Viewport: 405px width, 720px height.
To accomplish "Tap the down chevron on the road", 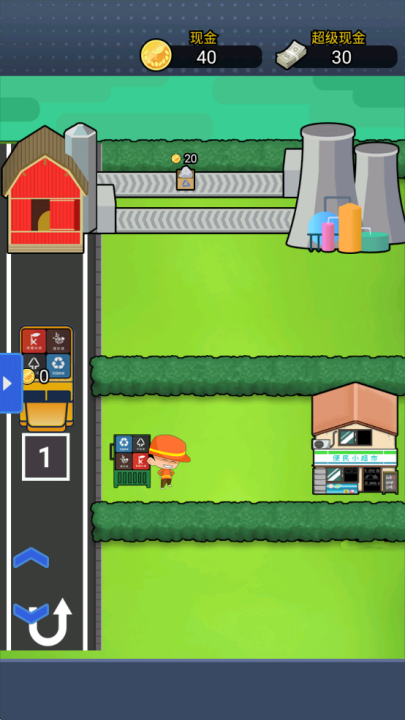I will 31,613.
